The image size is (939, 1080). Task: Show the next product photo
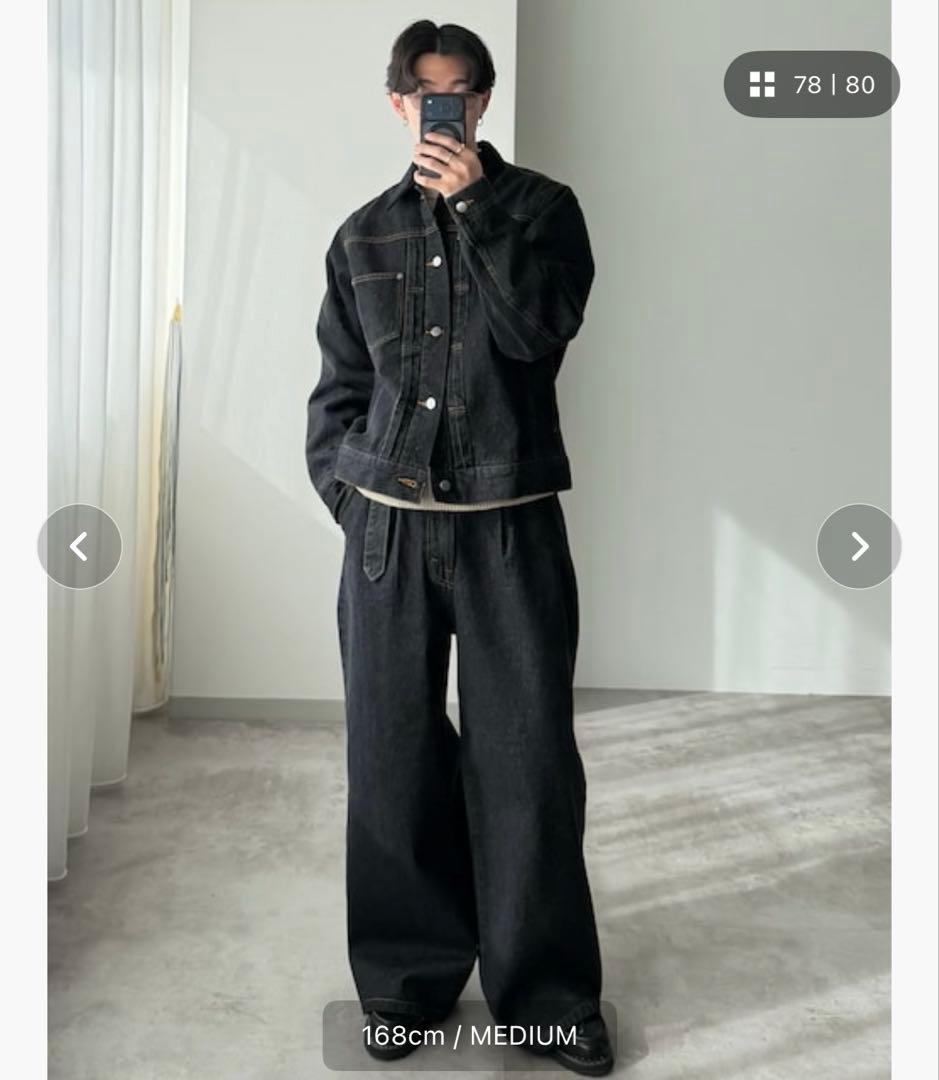click(859, 546)
